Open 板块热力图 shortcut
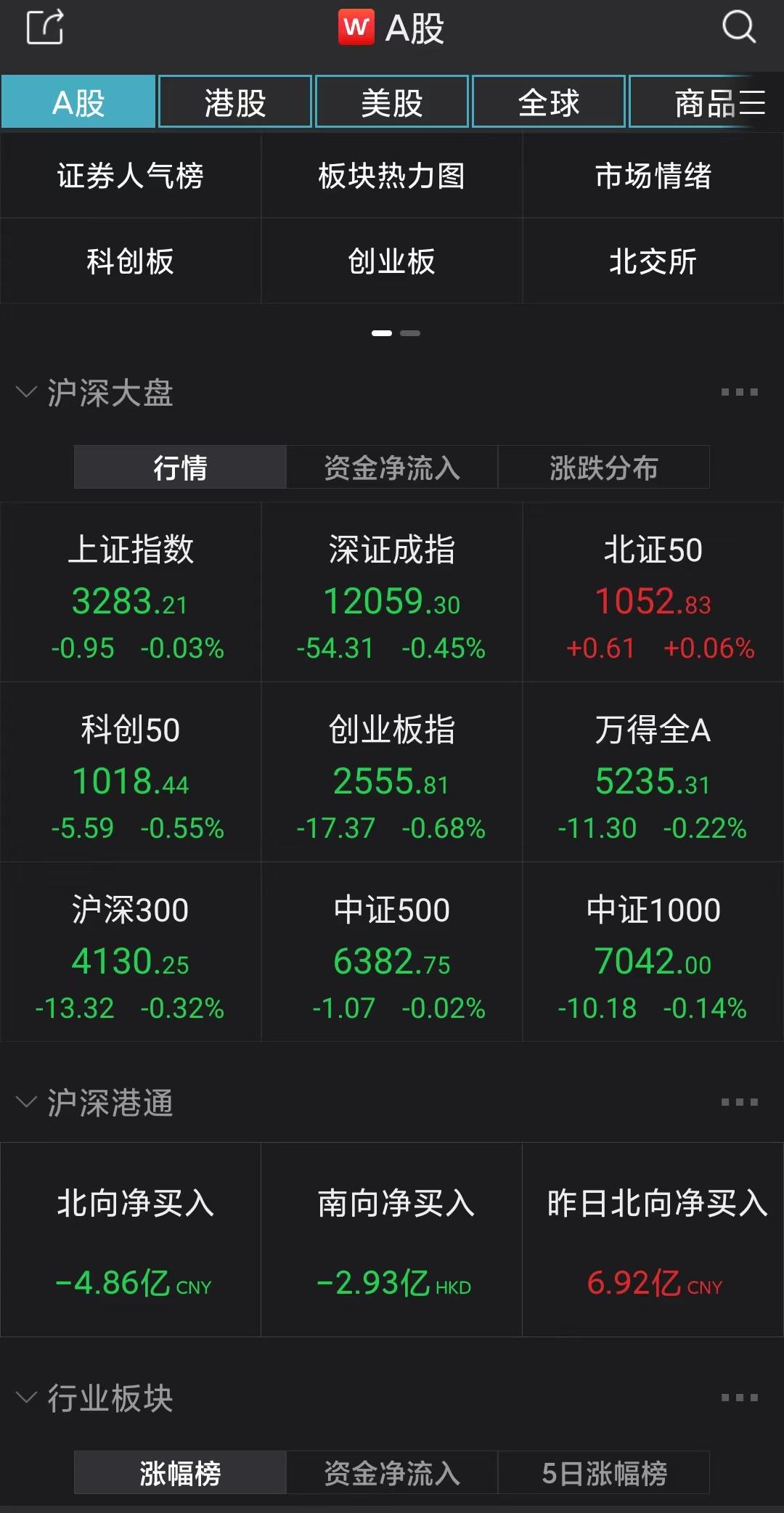The height and width of the screenshot is (1513, 784). click(x=392, y=176)
